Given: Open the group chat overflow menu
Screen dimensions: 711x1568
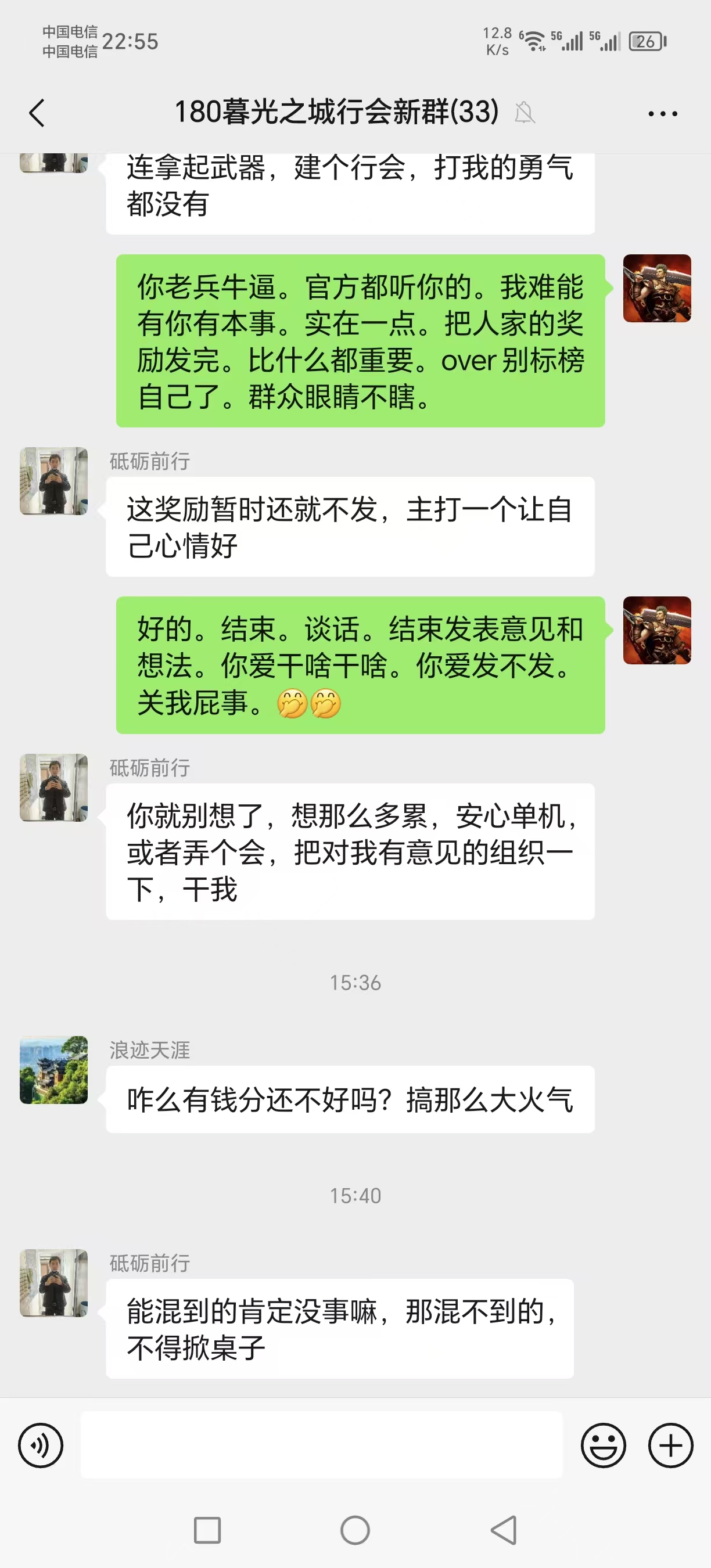Looking at the screenshot, I should 662,114.
